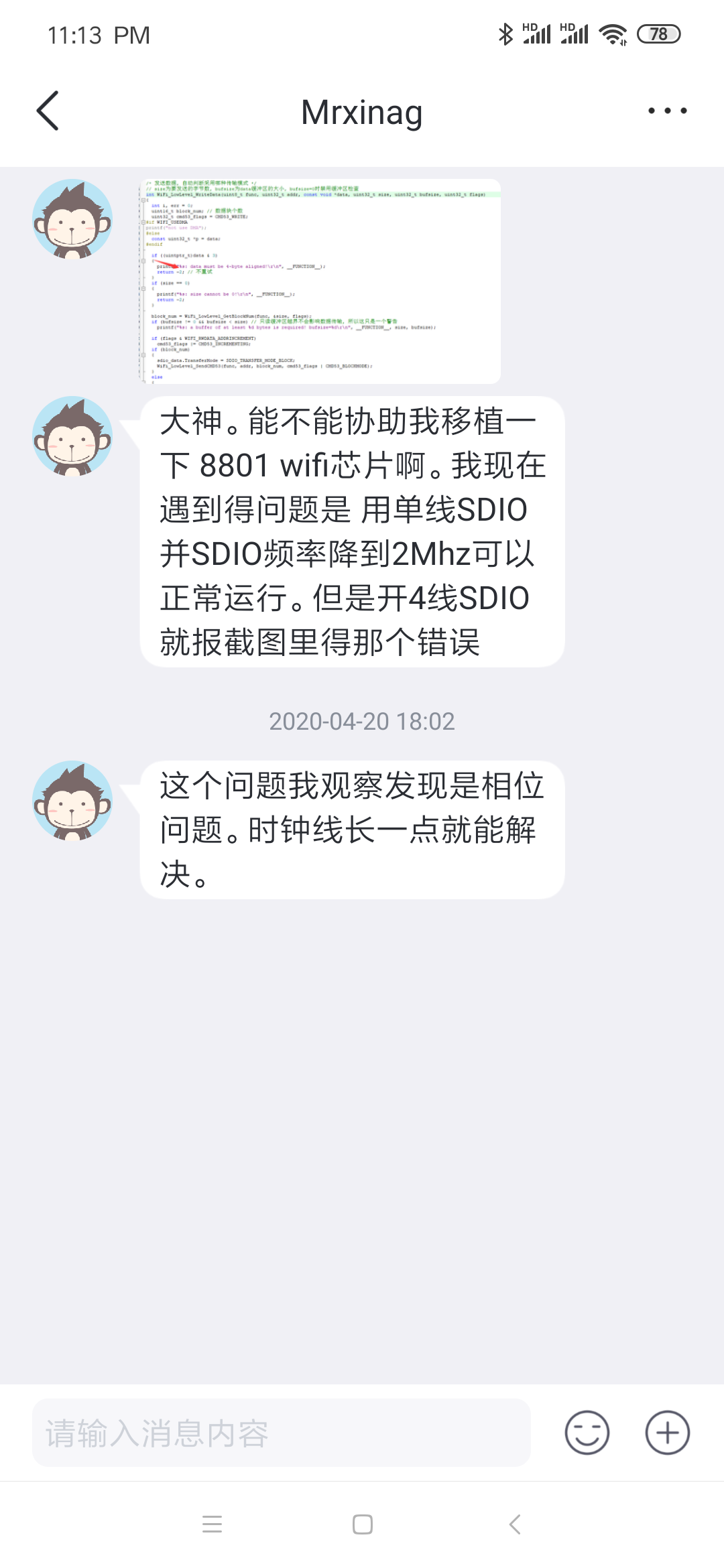Tap the home button in navigation bar
This screenshot has height=1568, width=724.
click(x=362, y=1525)
